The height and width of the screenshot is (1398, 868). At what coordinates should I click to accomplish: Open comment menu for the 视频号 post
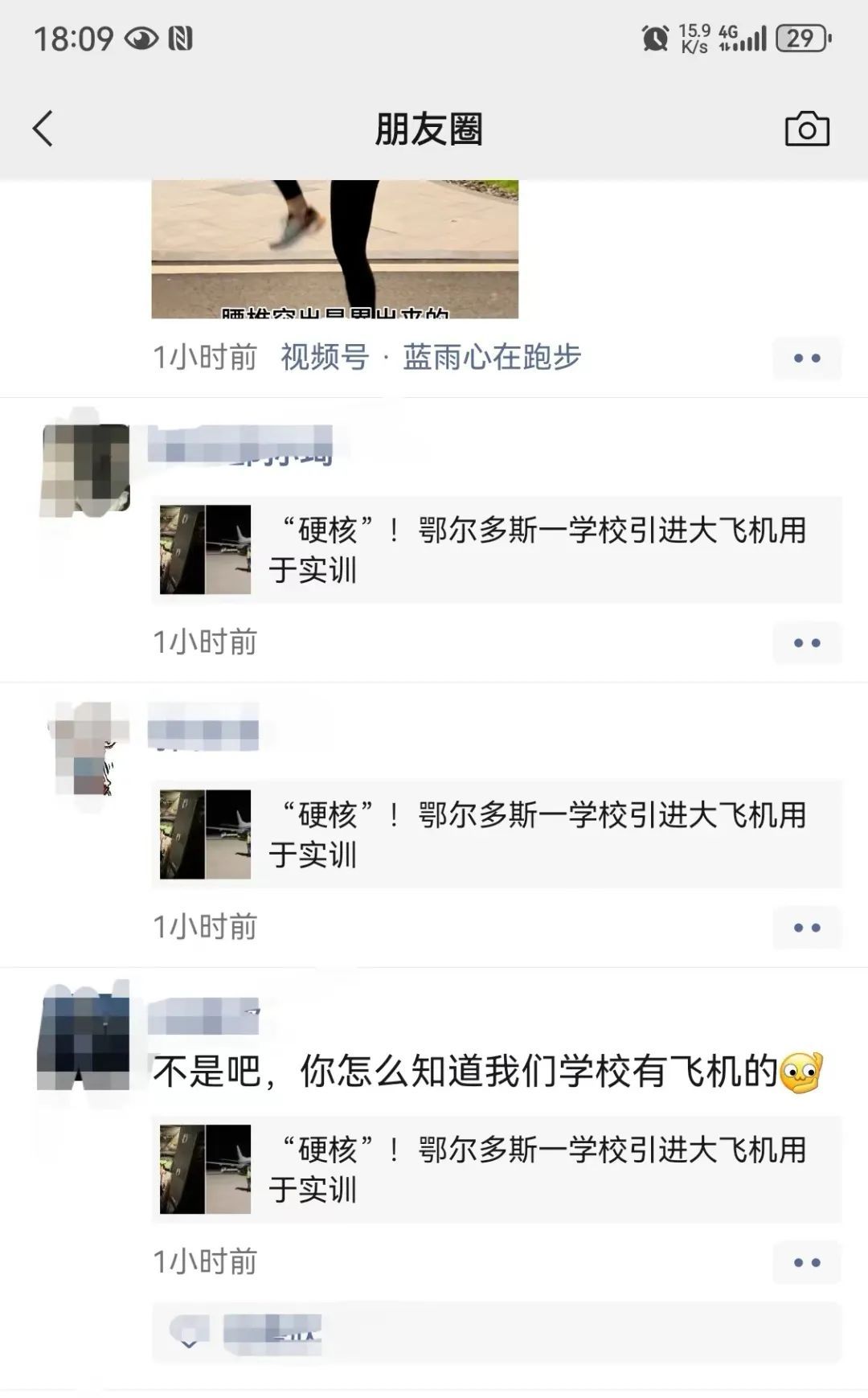click(x=806, y=359)
